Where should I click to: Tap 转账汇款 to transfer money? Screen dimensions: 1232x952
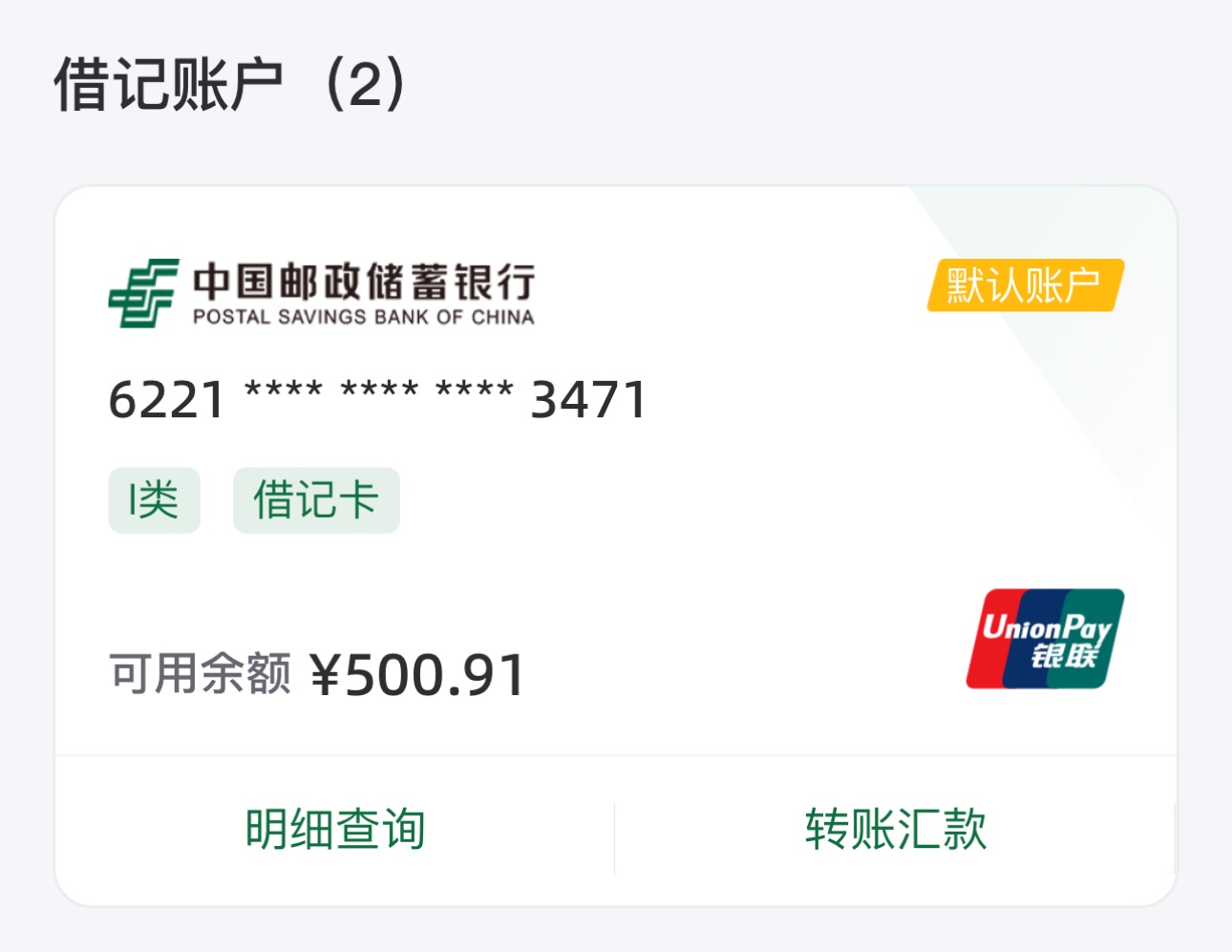895,829
